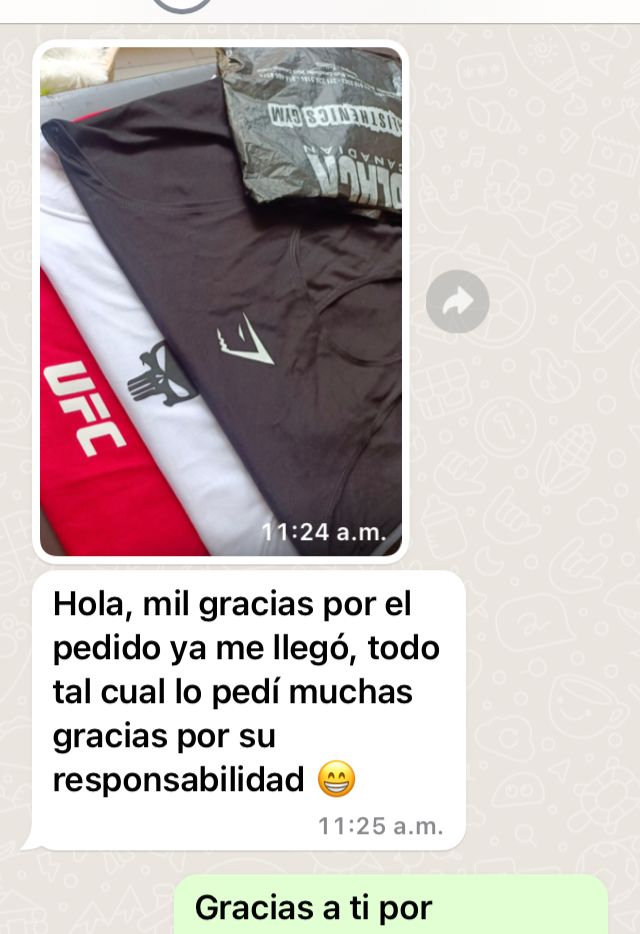Viewport: 640px width, 934px height.
Task: Open the received photo of the shirts
Action: click(x=220, y=300)
